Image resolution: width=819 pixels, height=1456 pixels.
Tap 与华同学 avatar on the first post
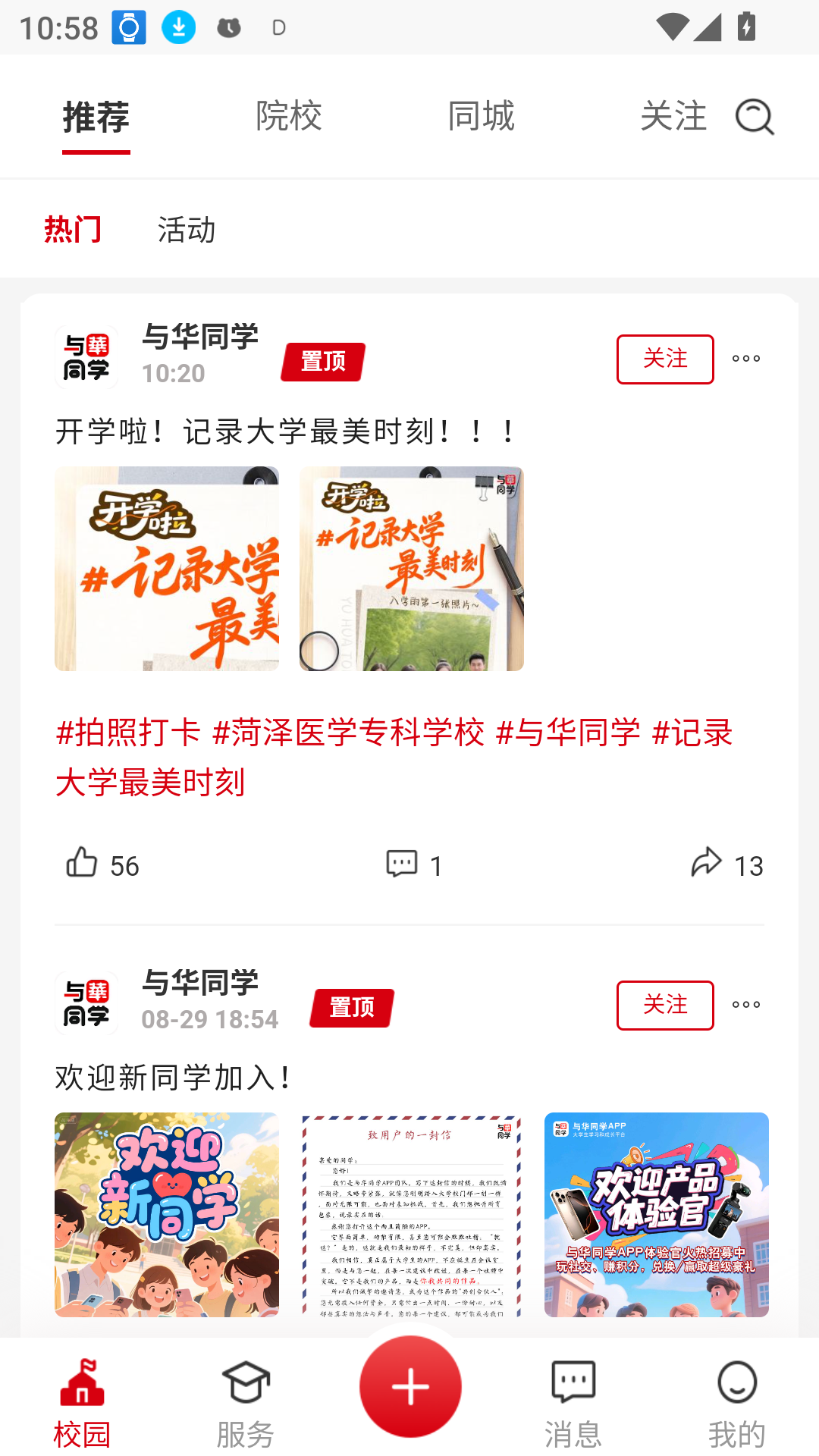(87, 354)
